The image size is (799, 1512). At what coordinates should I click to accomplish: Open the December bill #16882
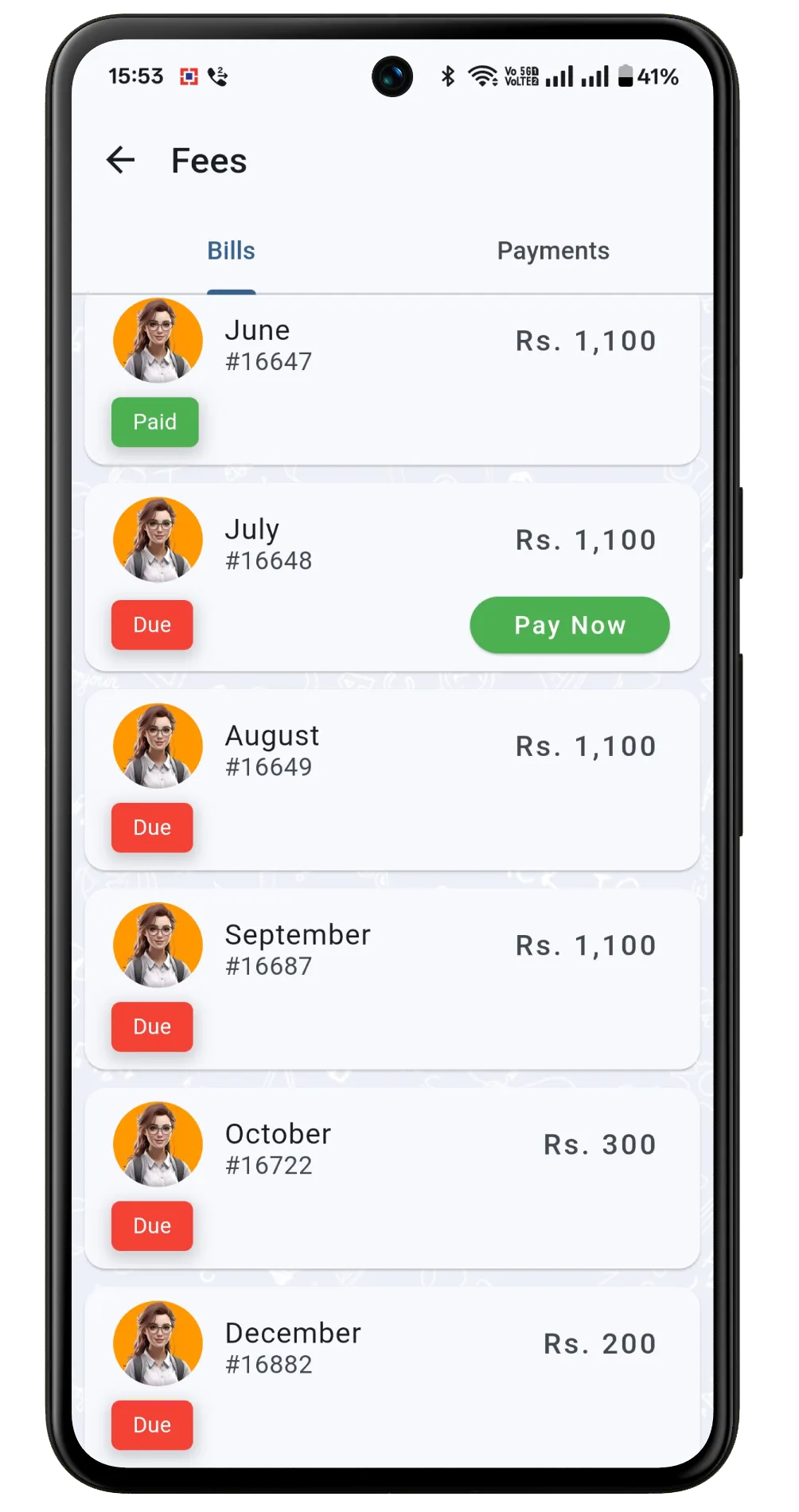392,1377
